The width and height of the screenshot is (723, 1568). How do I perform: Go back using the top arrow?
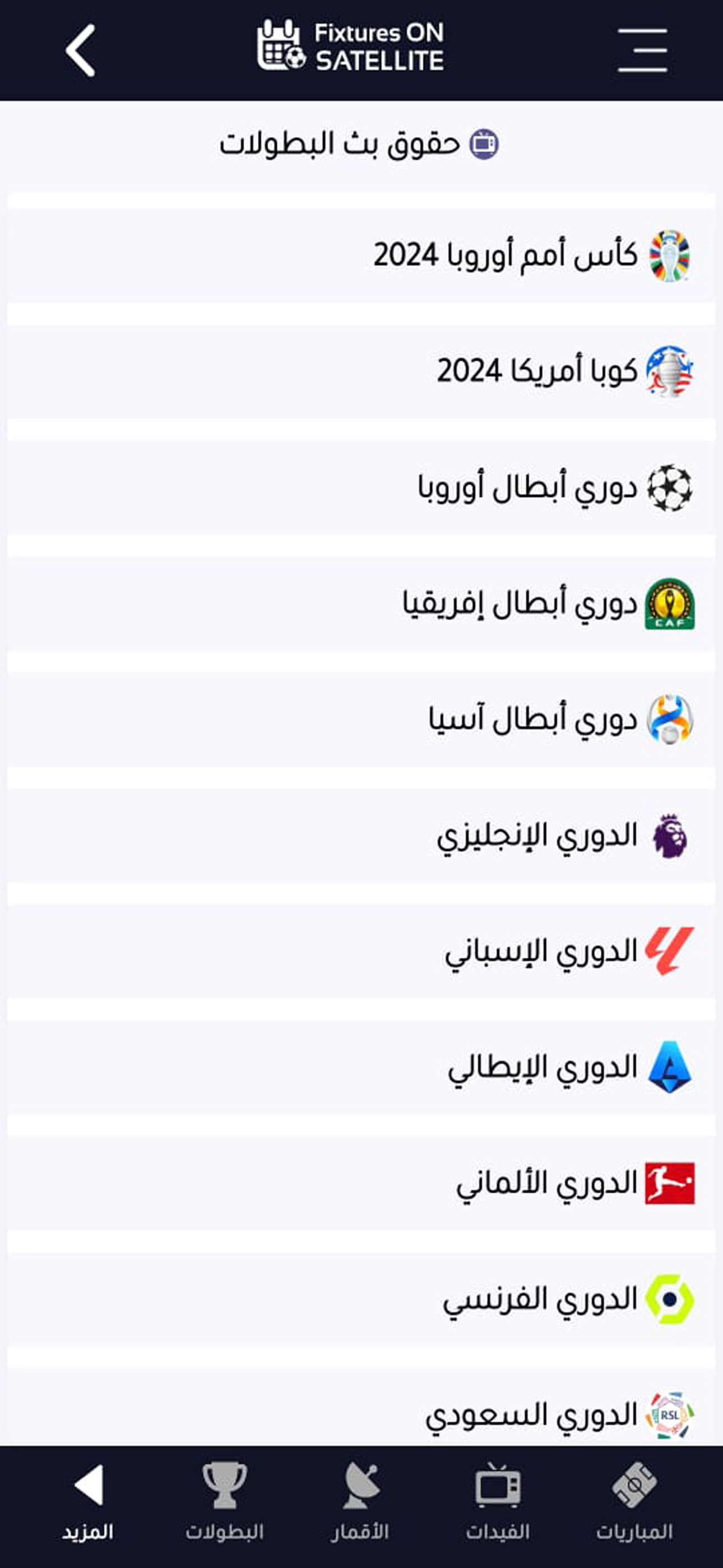[x=80, y=50]
